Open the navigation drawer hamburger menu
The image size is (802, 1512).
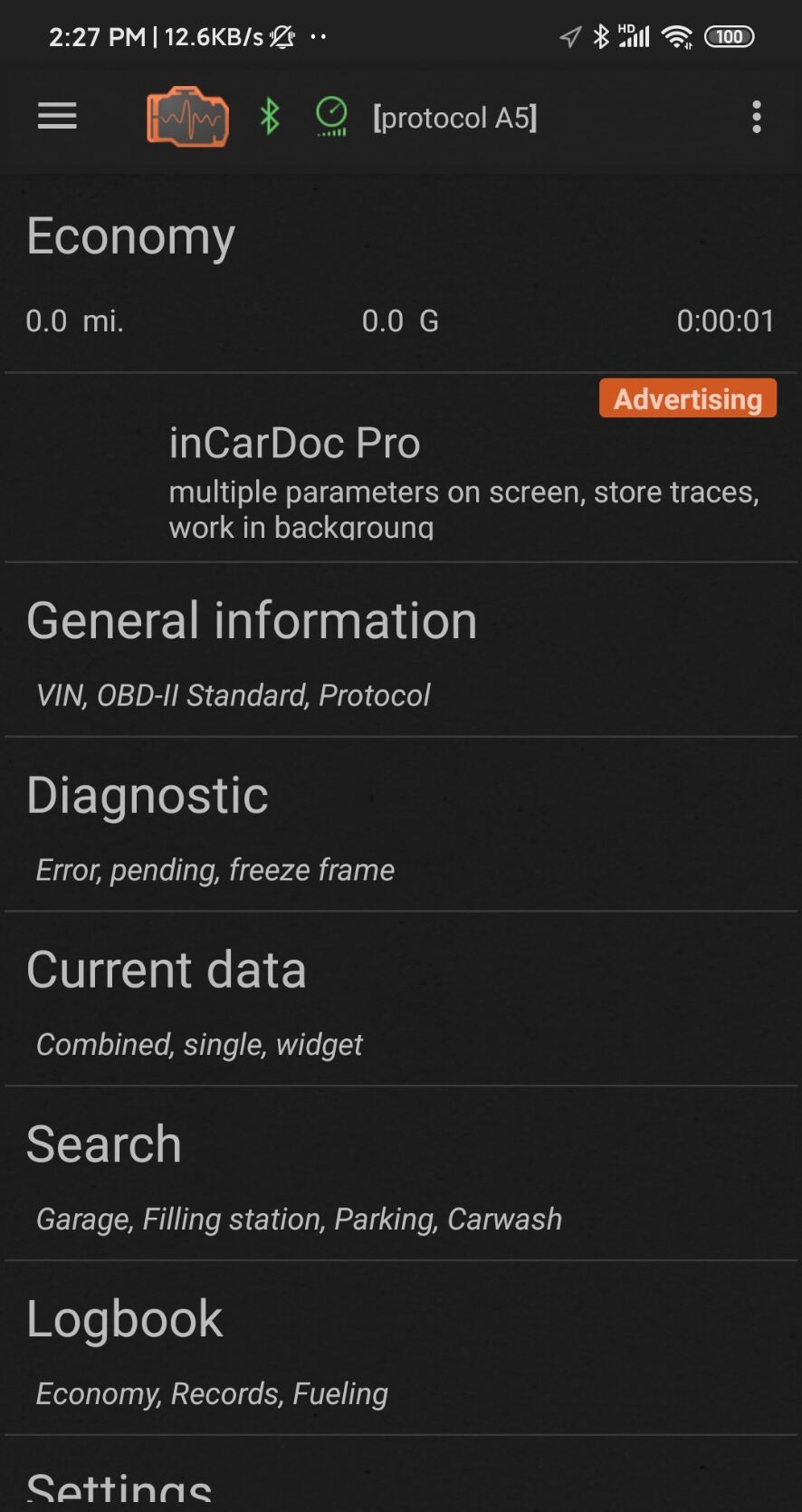[x=56, y=117]
